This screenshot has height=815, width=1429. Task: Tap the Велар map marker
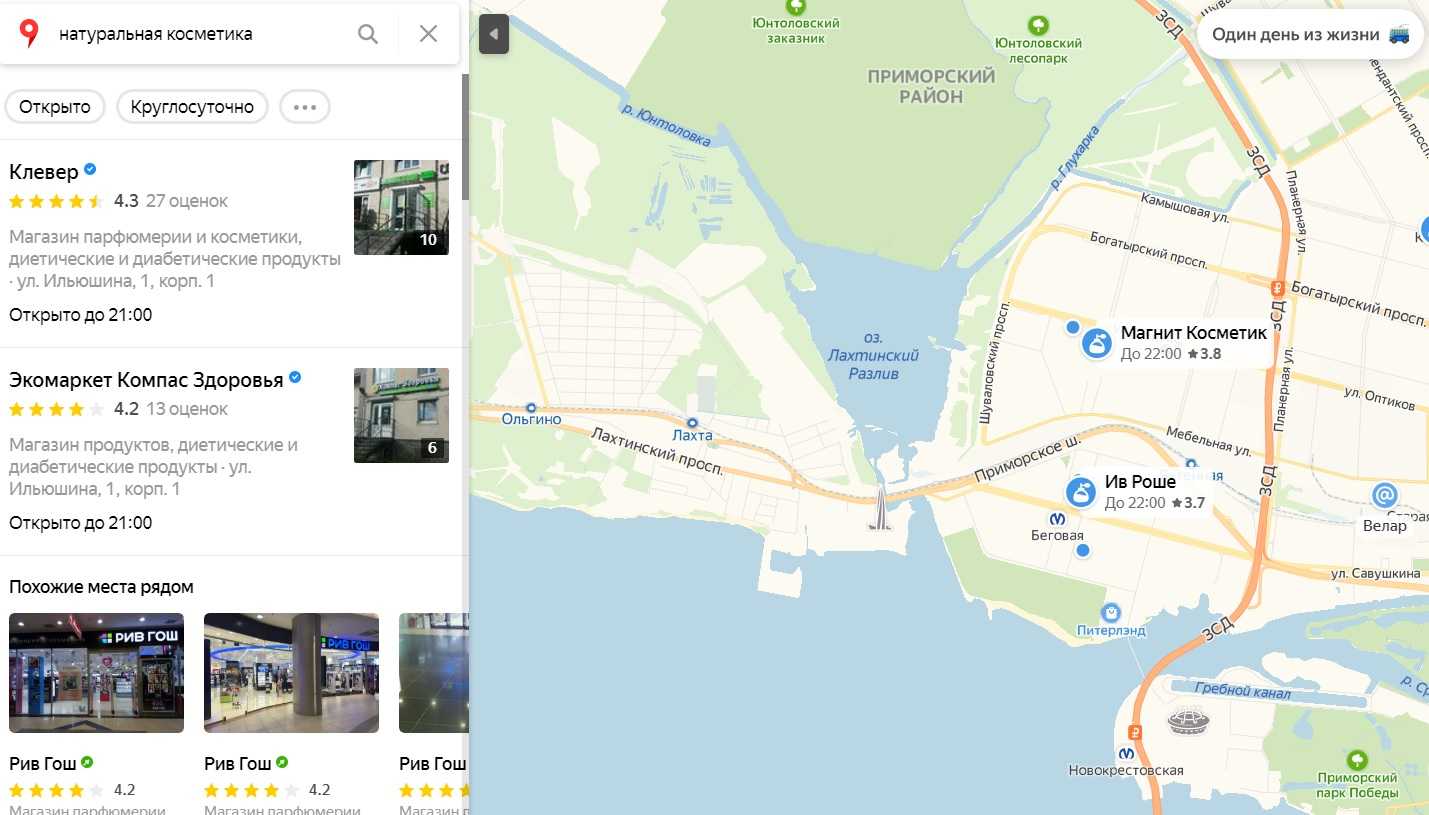[1384, 494]
